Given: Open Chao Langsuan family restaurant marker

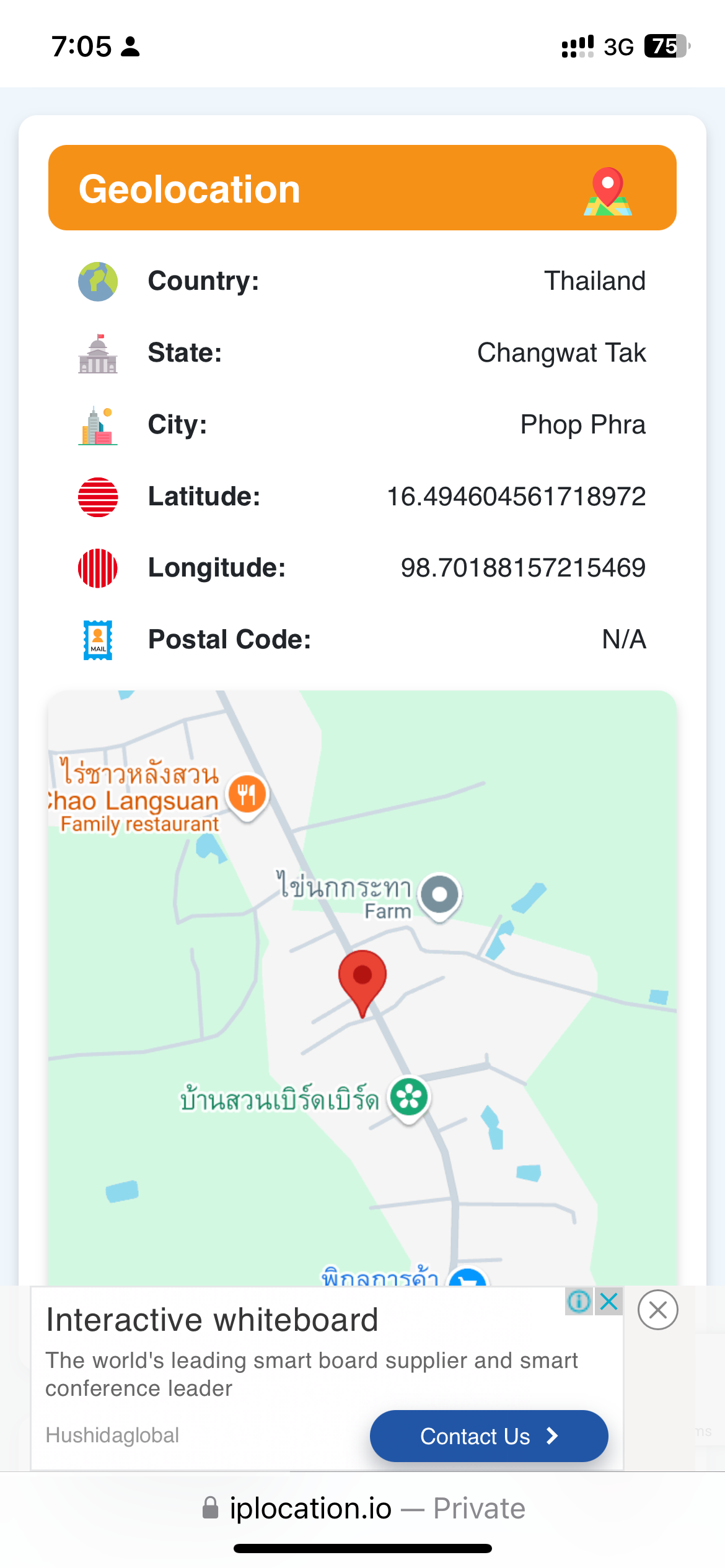Looking at the screenshot, I should click(x=247, y=795).
